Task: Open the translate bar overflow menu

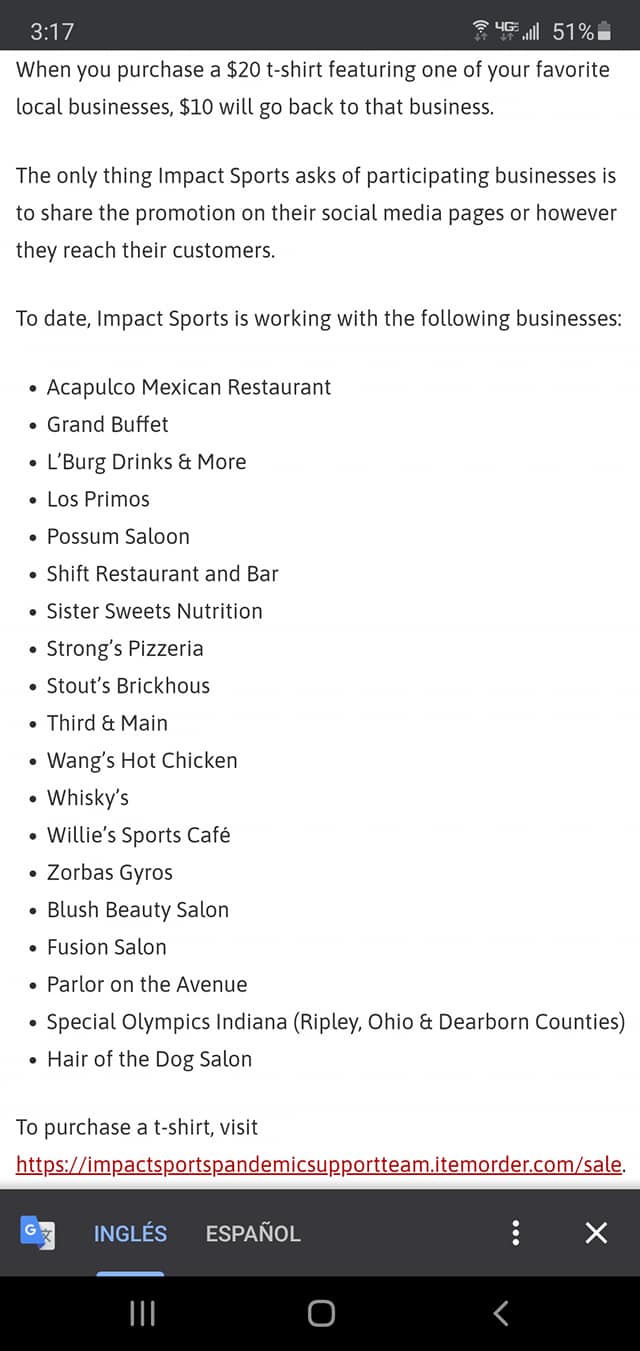Action: click(516, 1233)
